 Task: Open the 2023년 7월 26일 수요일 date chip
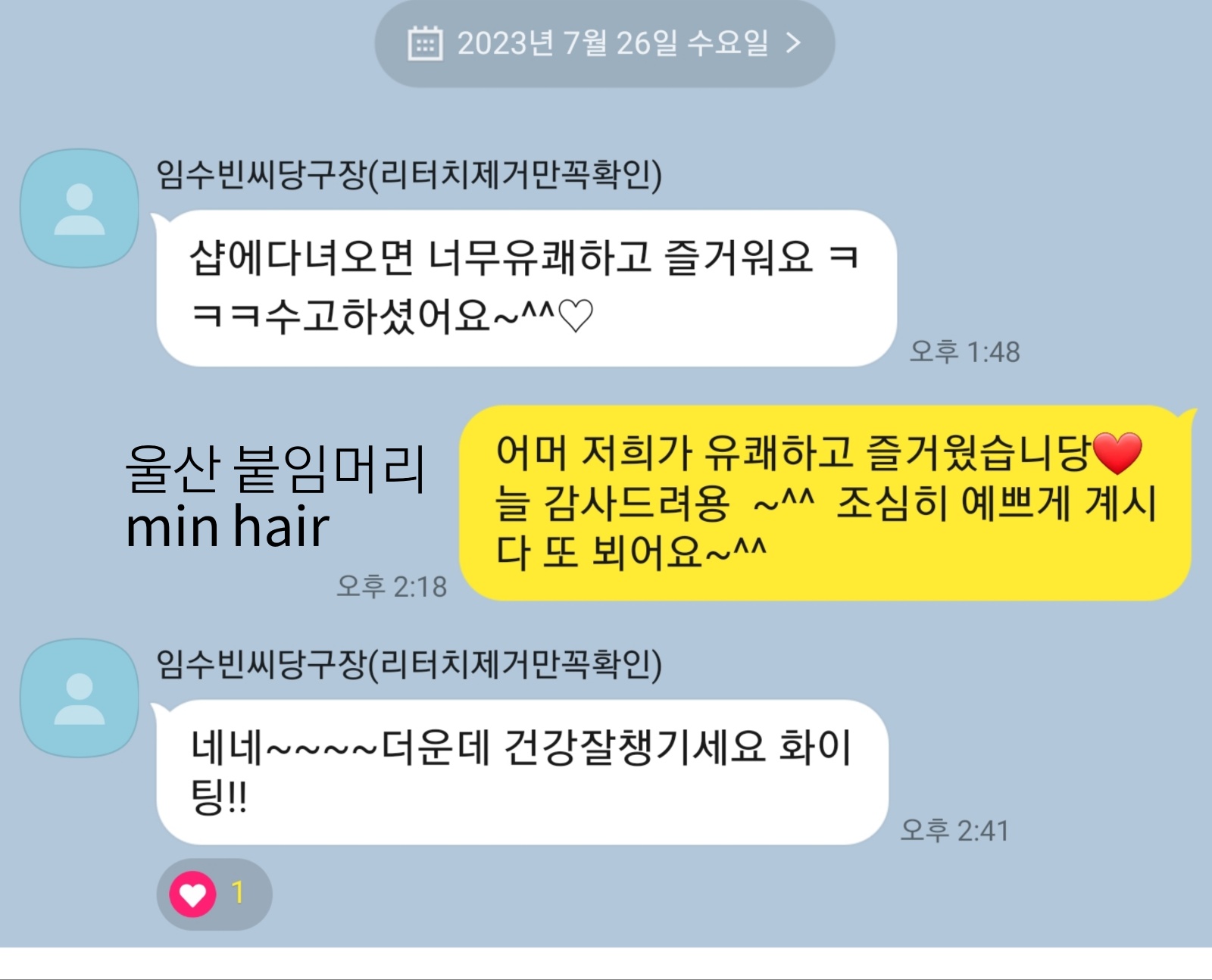click(604, 44)
